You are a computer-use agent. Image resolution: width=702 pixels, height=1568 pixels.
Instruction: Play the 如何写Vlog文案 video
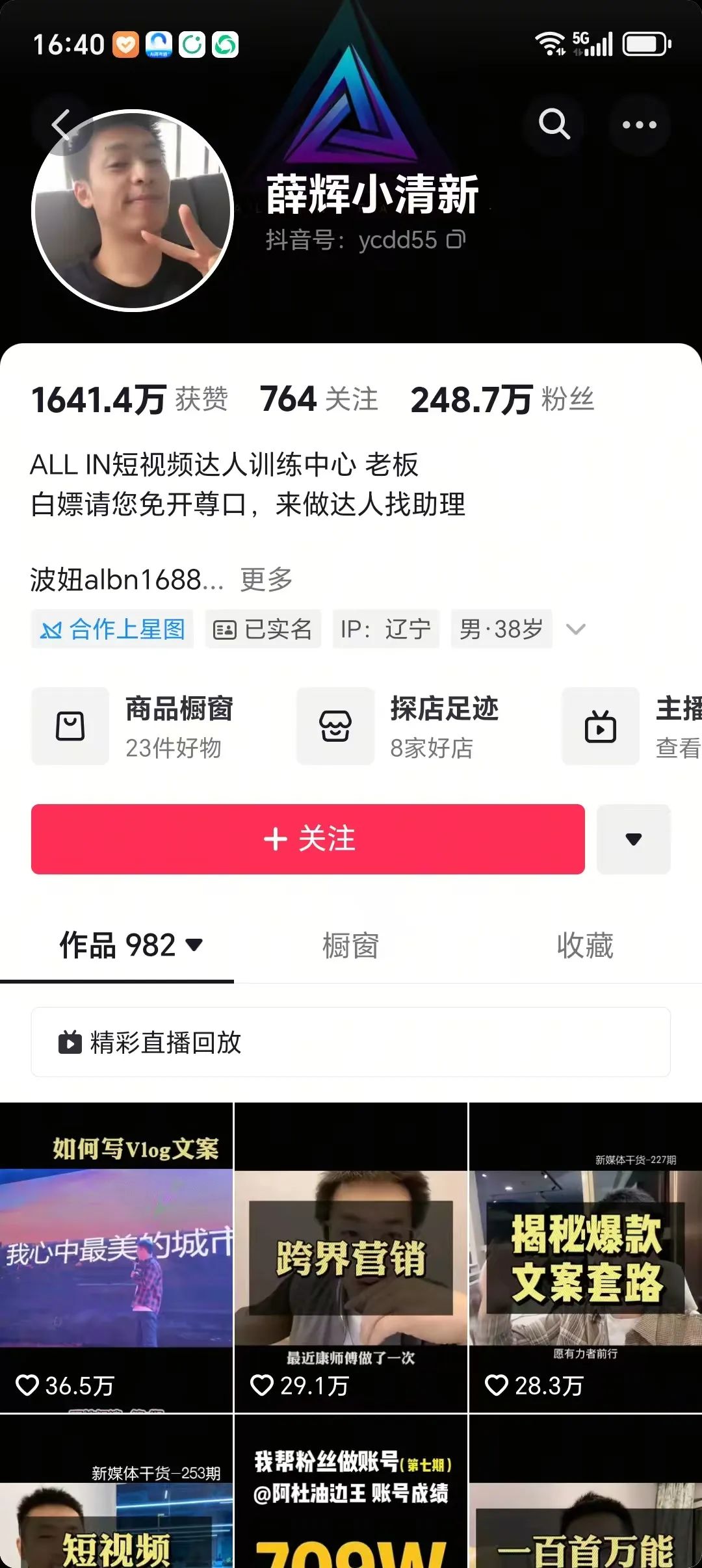(x=116, y=1257)
